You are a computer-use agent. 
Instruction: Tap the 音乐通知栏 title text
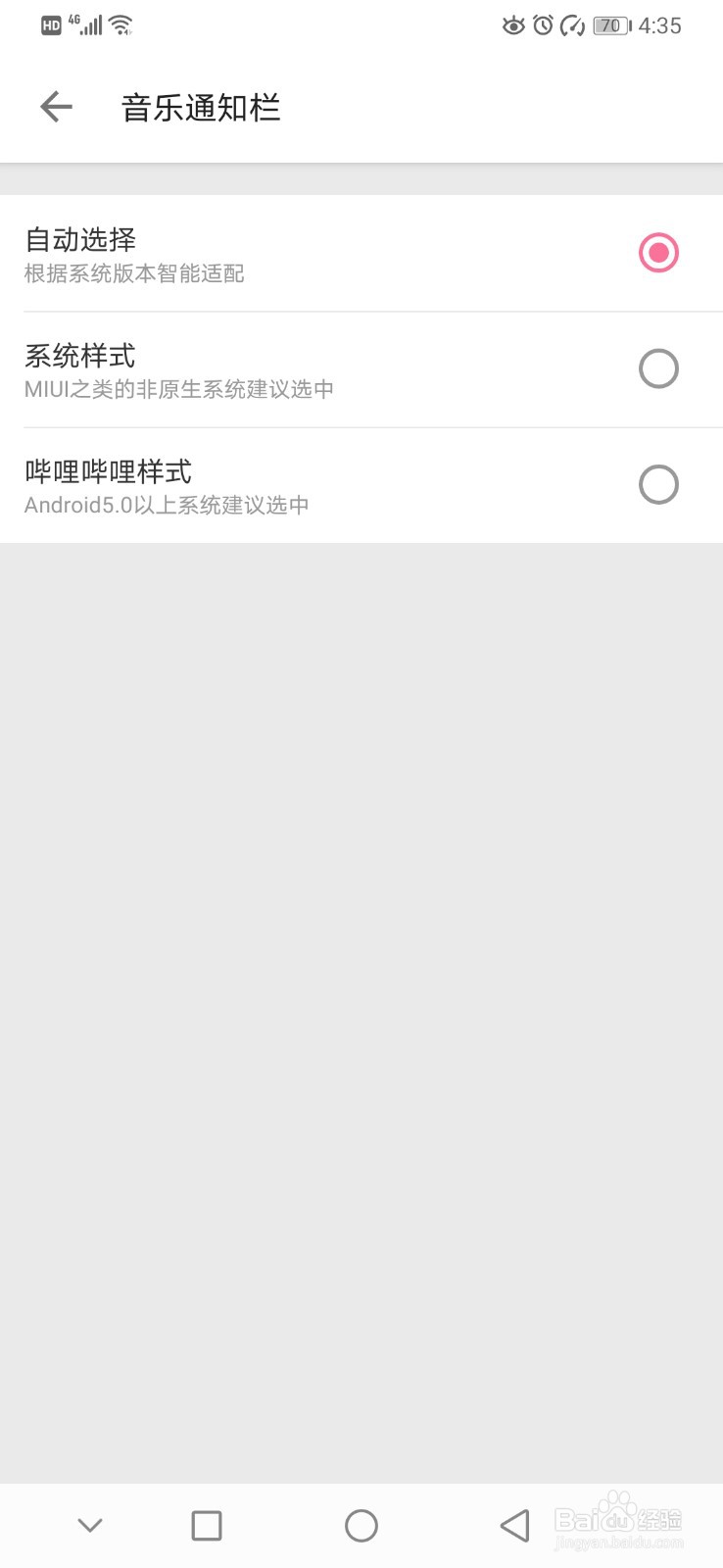tap(200, 108)
